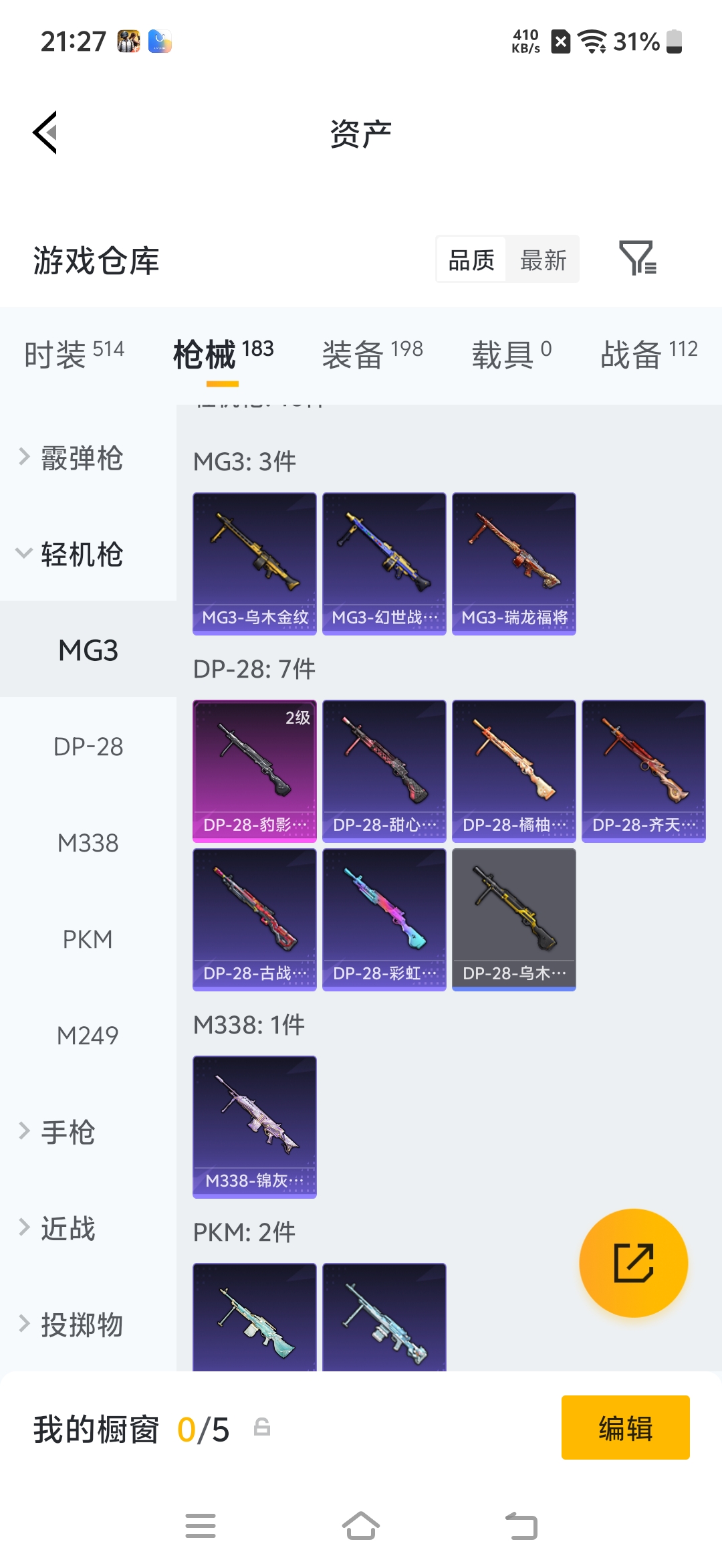The width and height of the screenshot is (722, 1568).
Task: Switch to the 时装 tab
Action: pos(74,353)
